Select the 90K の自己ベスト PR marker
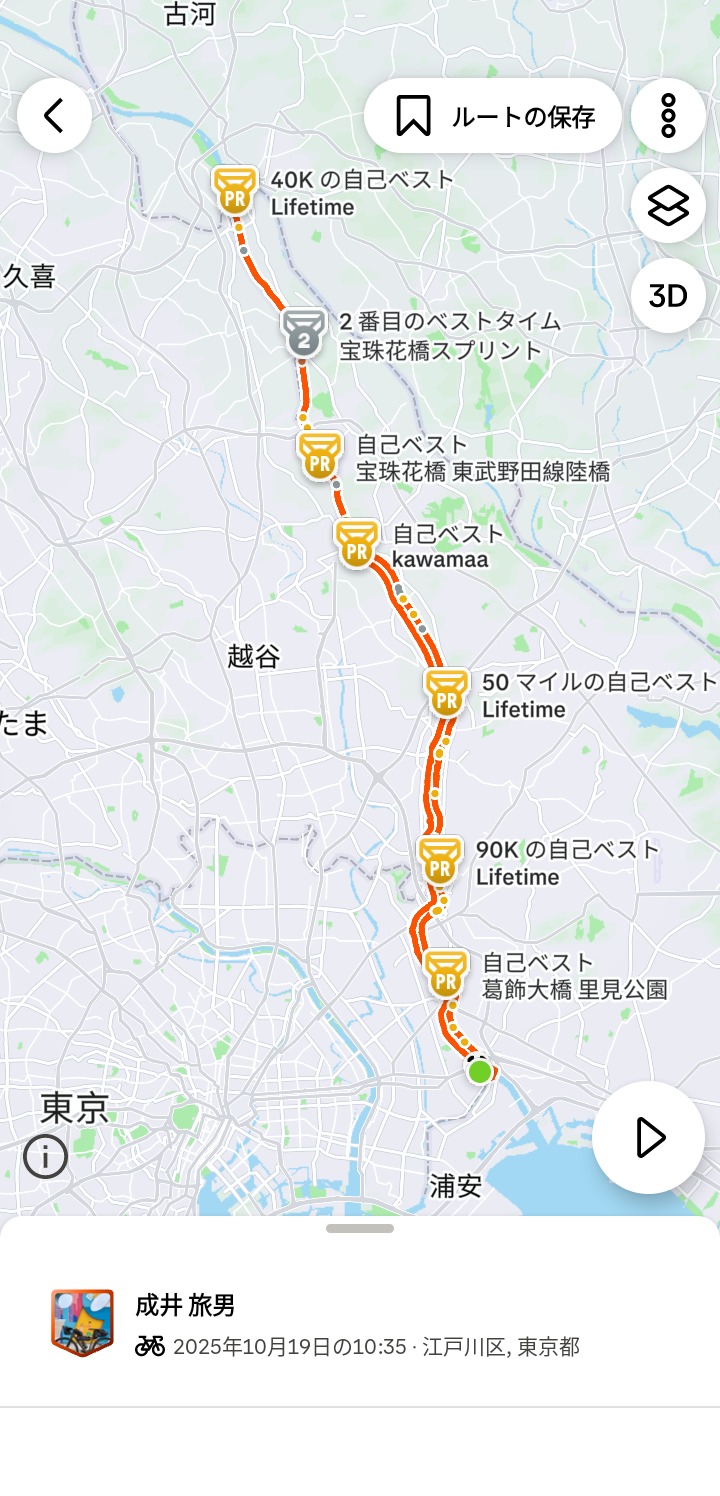 tap(439, 860)
